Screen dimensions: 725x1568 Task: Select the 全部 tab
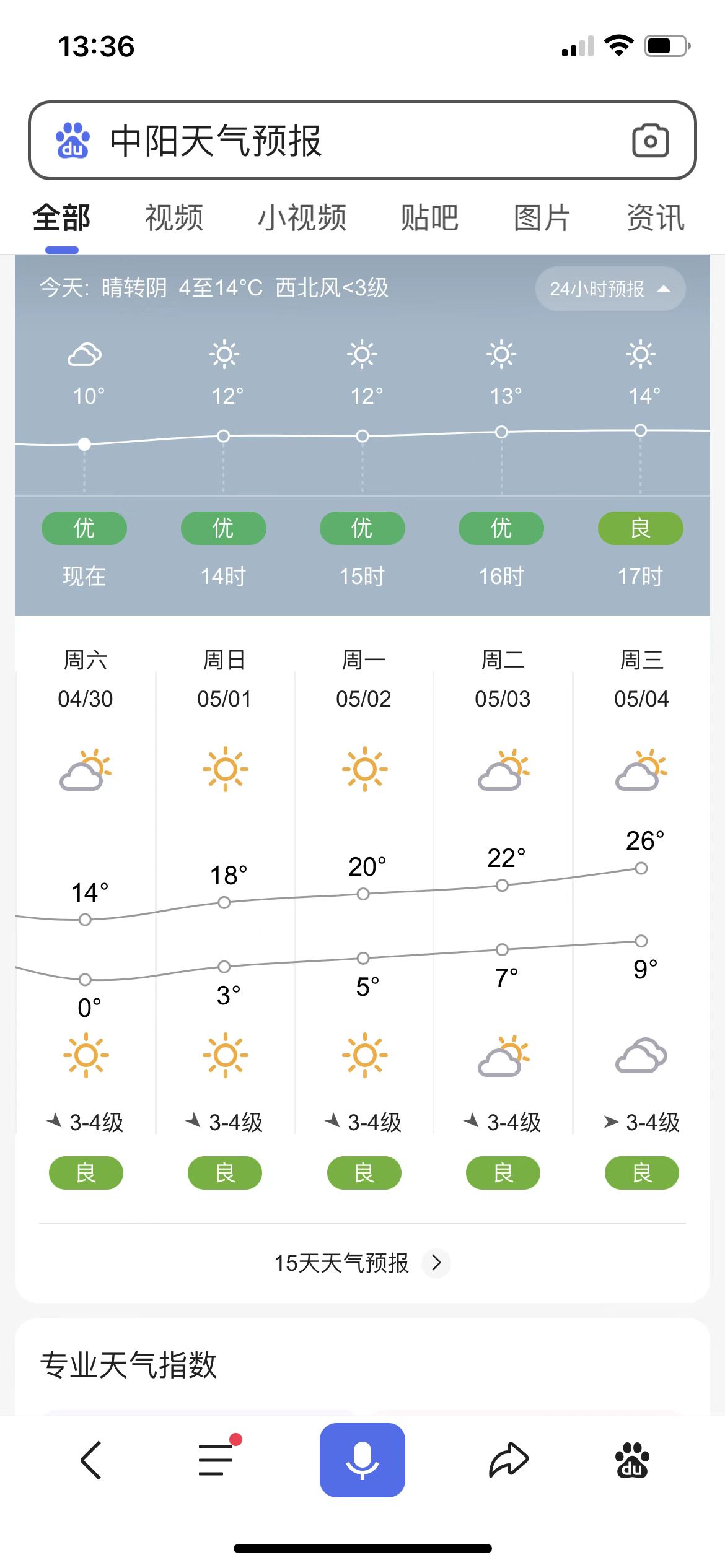[x=62, y=218]
